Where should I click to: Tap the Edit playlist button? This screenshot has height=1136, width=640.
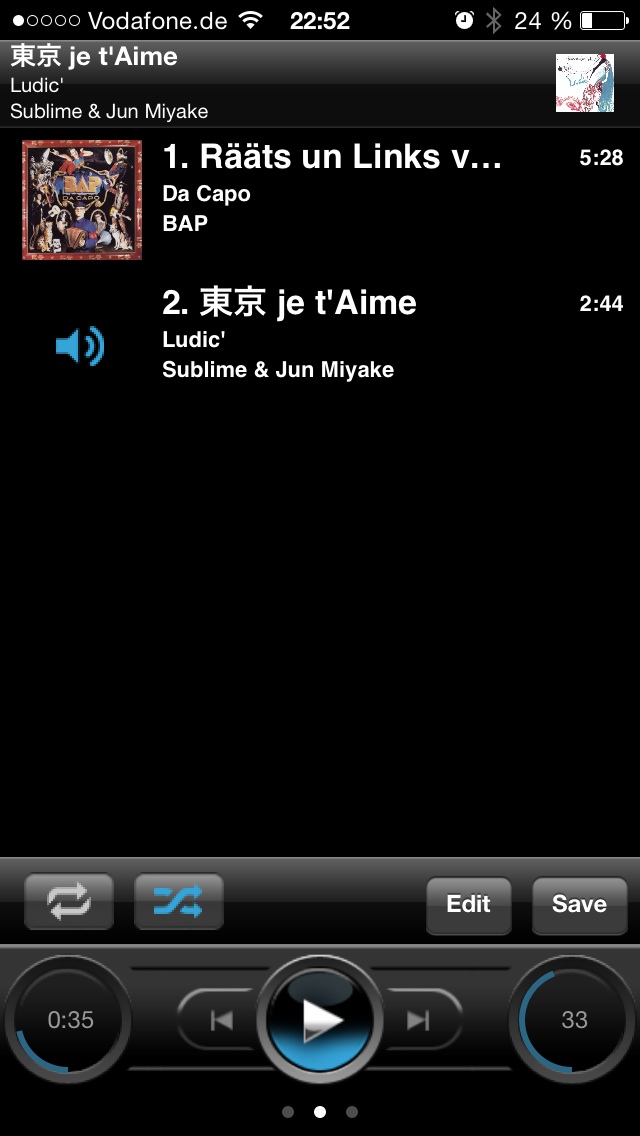coord(468,904)
